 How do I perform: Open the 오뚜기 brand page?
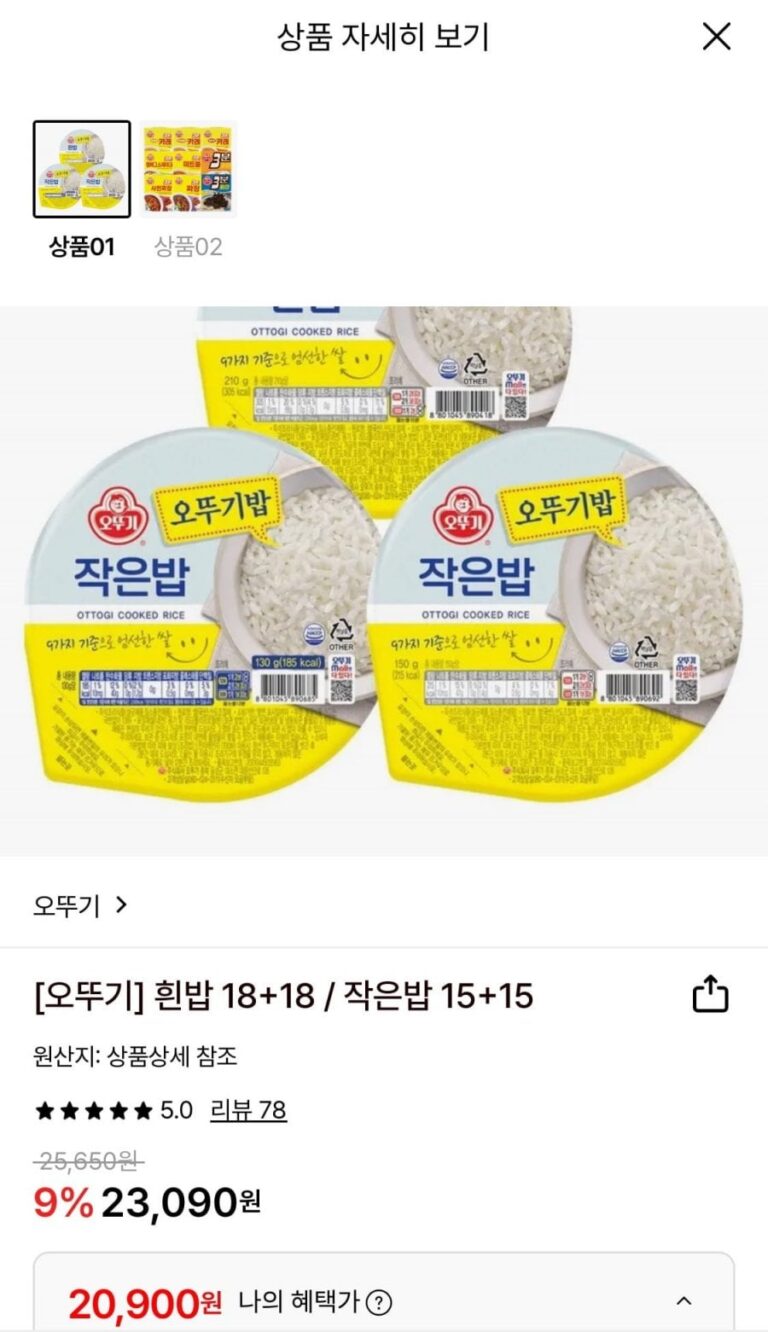(x=80, y=906)
